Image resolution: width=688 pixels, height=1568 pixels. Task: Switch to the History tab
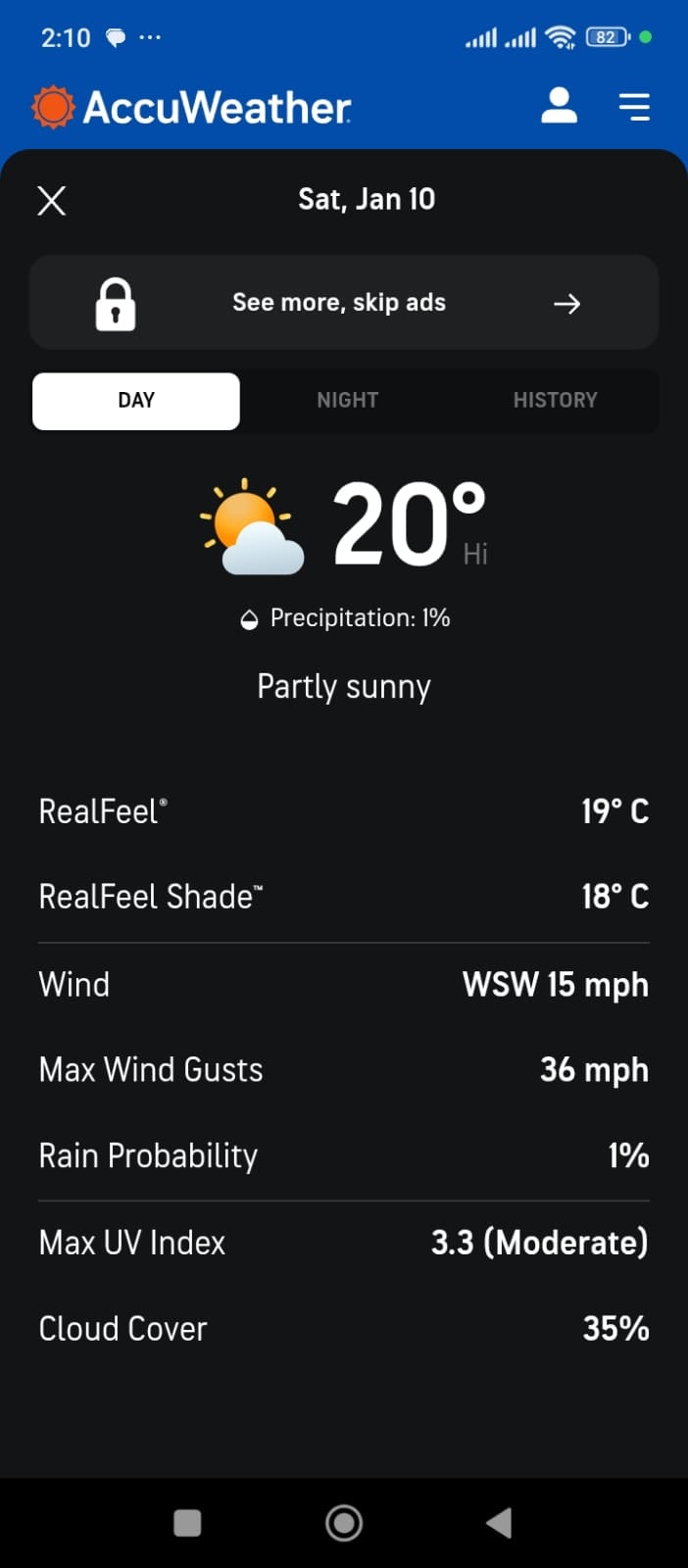tap(555, 401)
